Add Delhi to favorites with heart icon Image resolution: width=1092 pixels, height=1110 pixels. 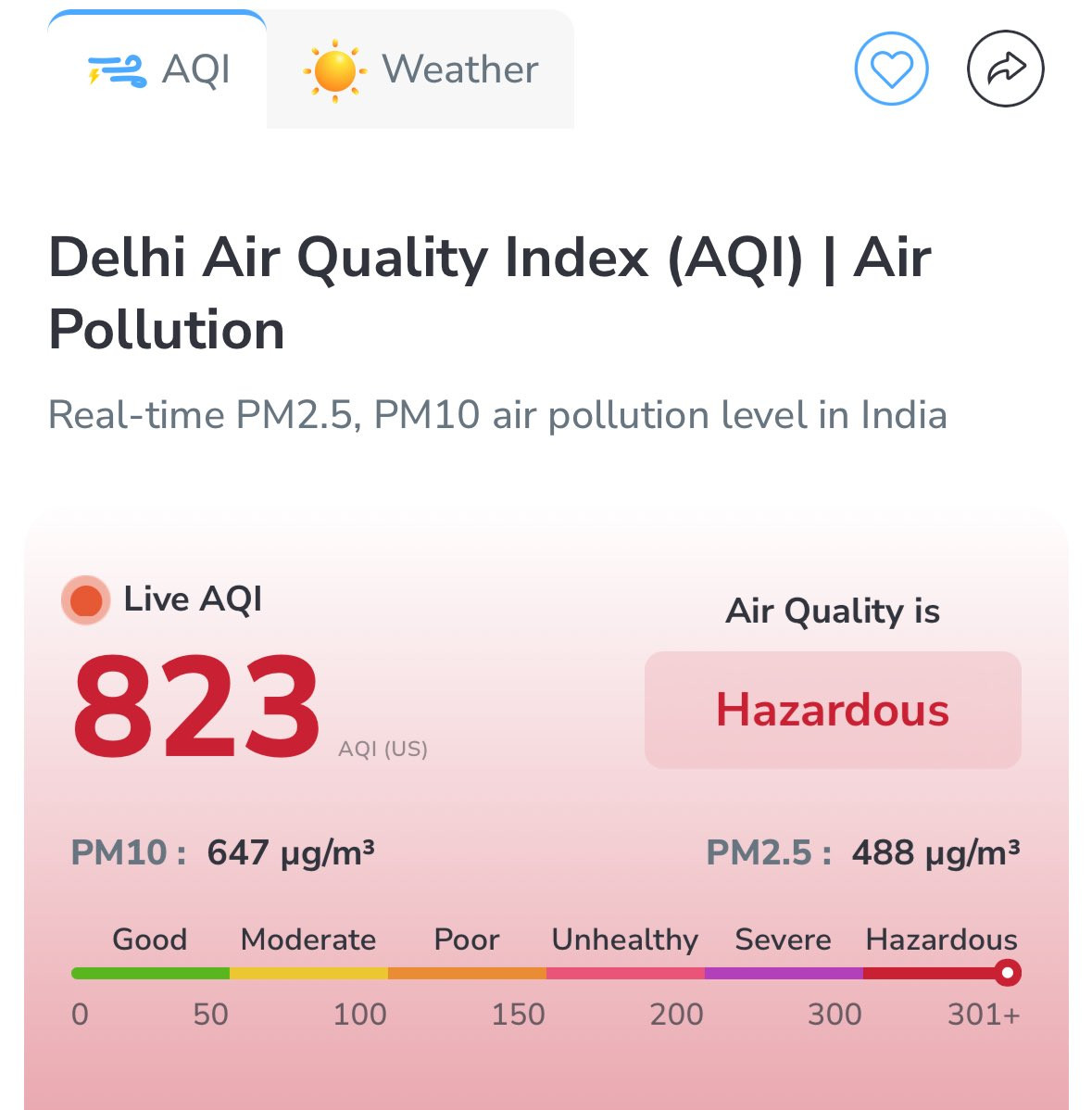pos(891,69)
